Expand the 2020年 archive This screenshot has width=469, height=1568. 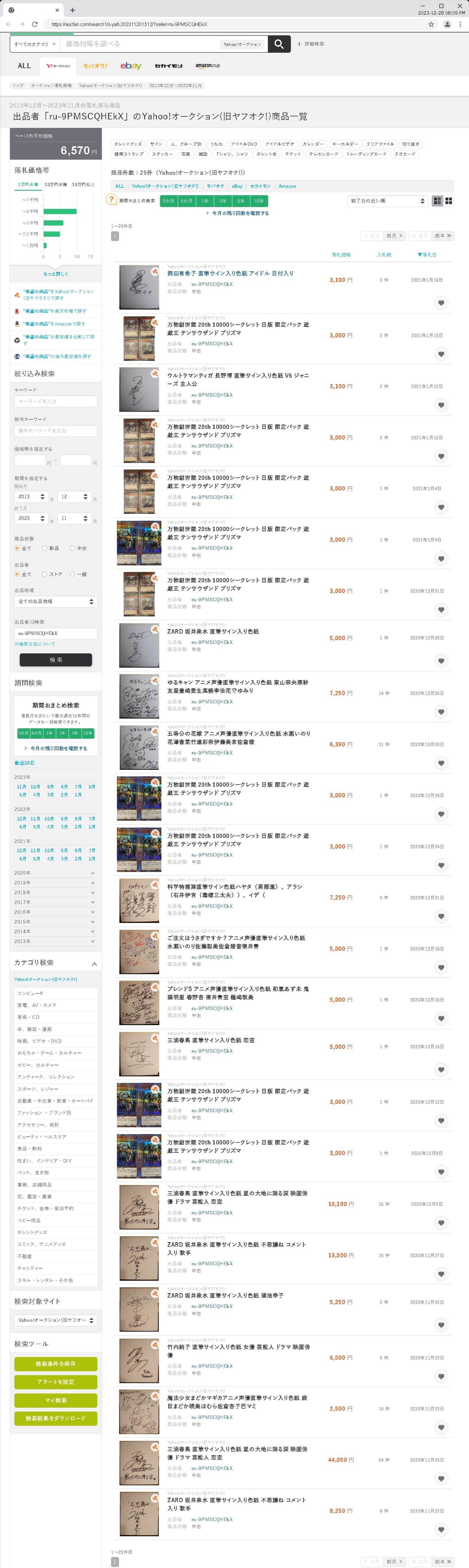point(55,873)
